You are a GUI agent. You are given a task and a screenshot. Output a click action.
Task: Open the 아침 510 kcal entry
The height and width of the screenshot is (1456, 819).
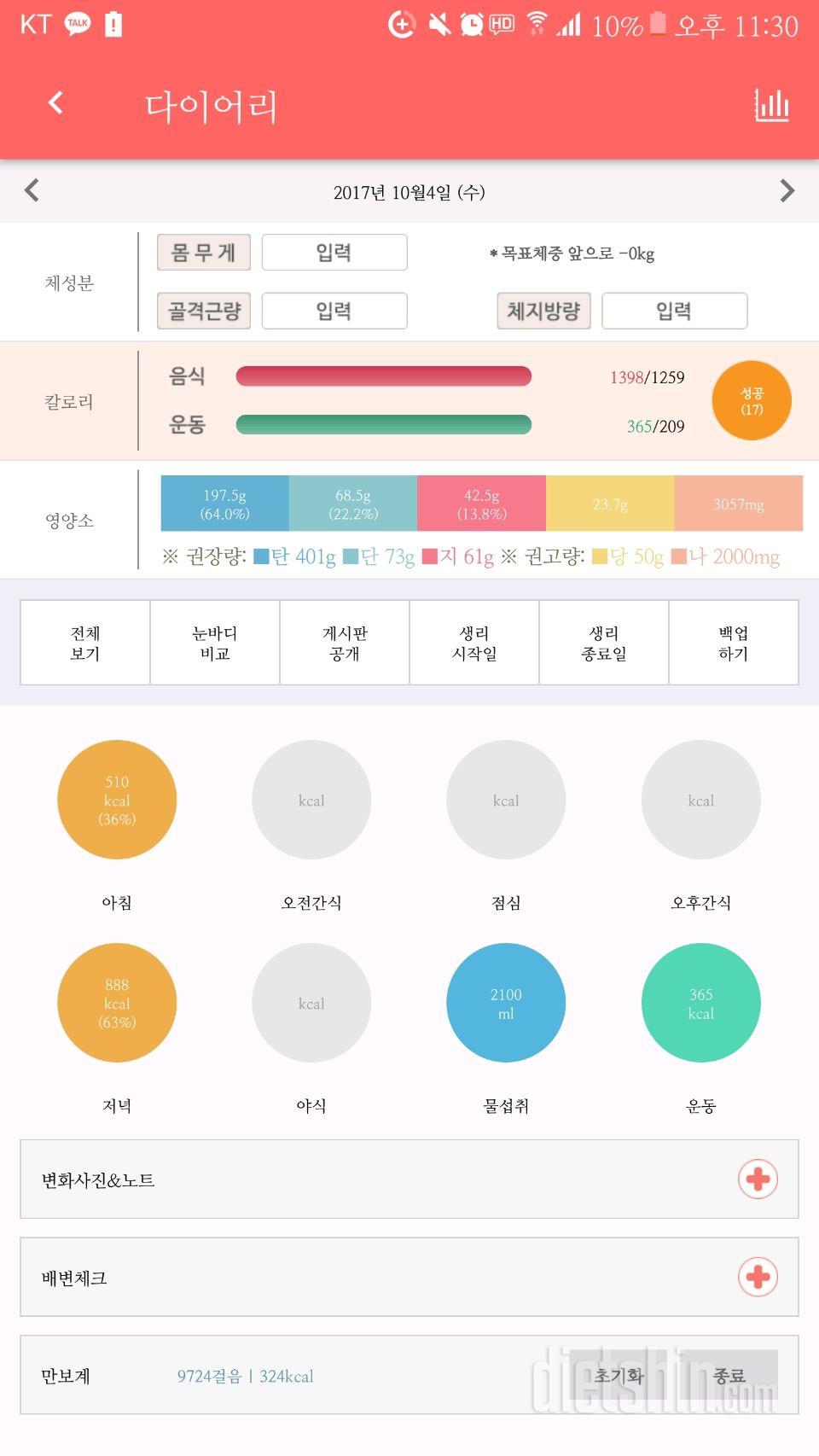pos(117,800)
